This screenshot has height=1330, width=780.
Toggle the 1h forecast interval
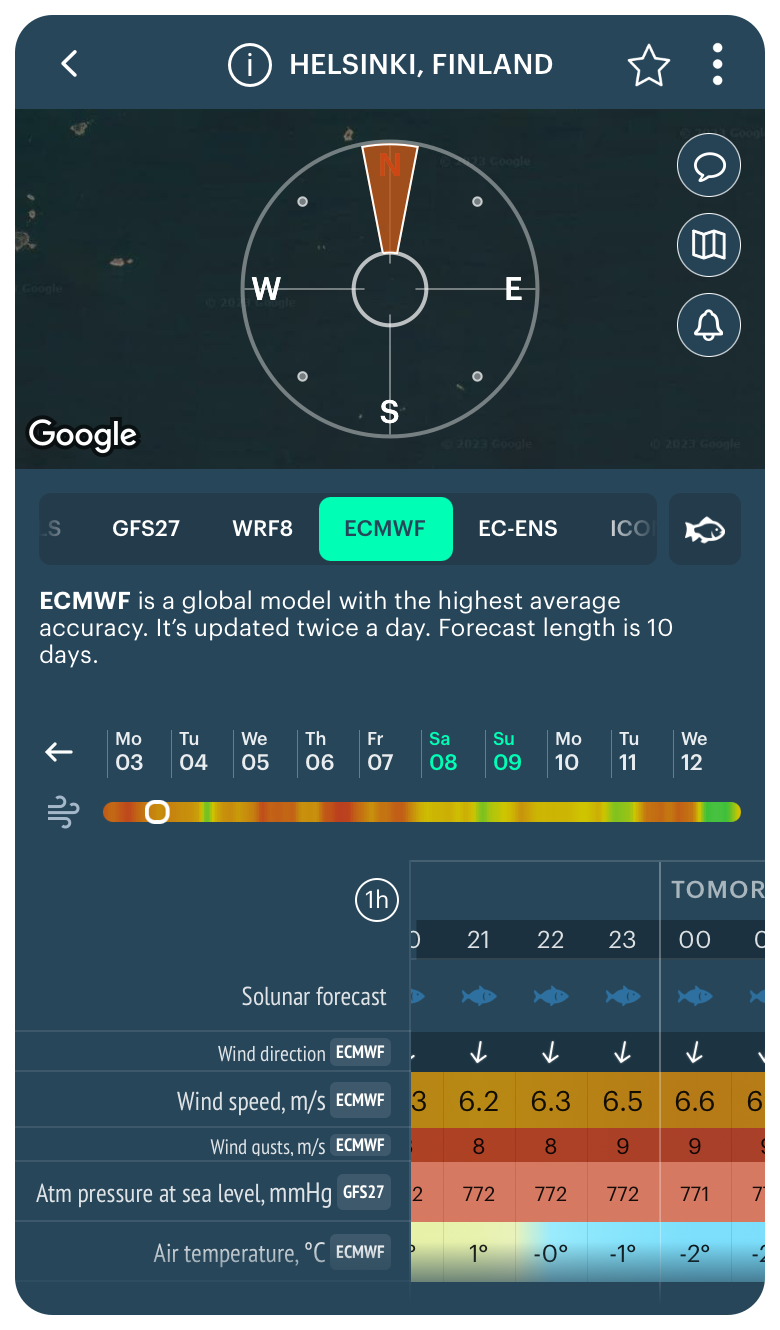pyautogui.click(x=377, y=900)
